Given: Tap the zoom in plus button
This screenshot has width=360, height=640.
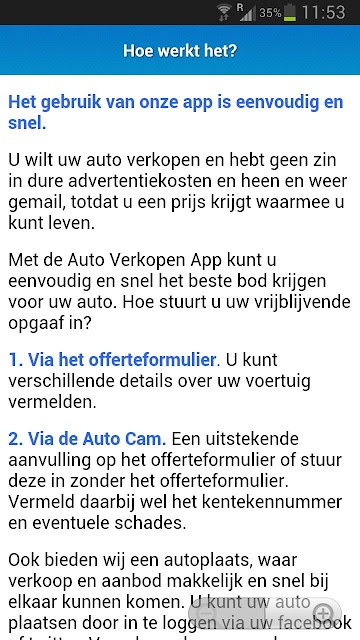Looking at the screenshot, I should coord(323,613).
